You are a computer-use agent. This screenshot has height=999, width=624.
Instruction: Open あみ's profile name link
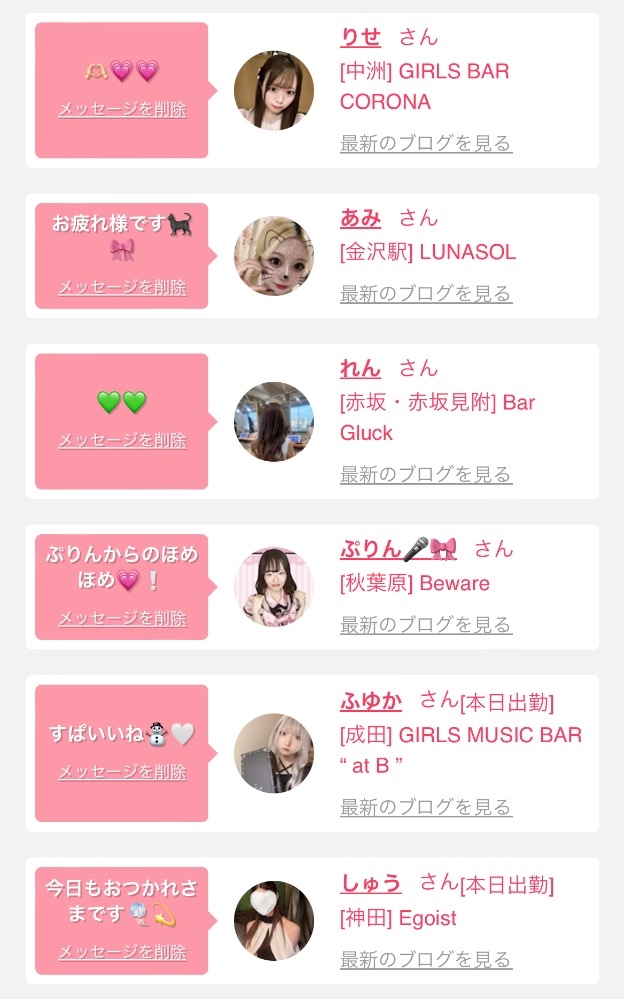360,218
